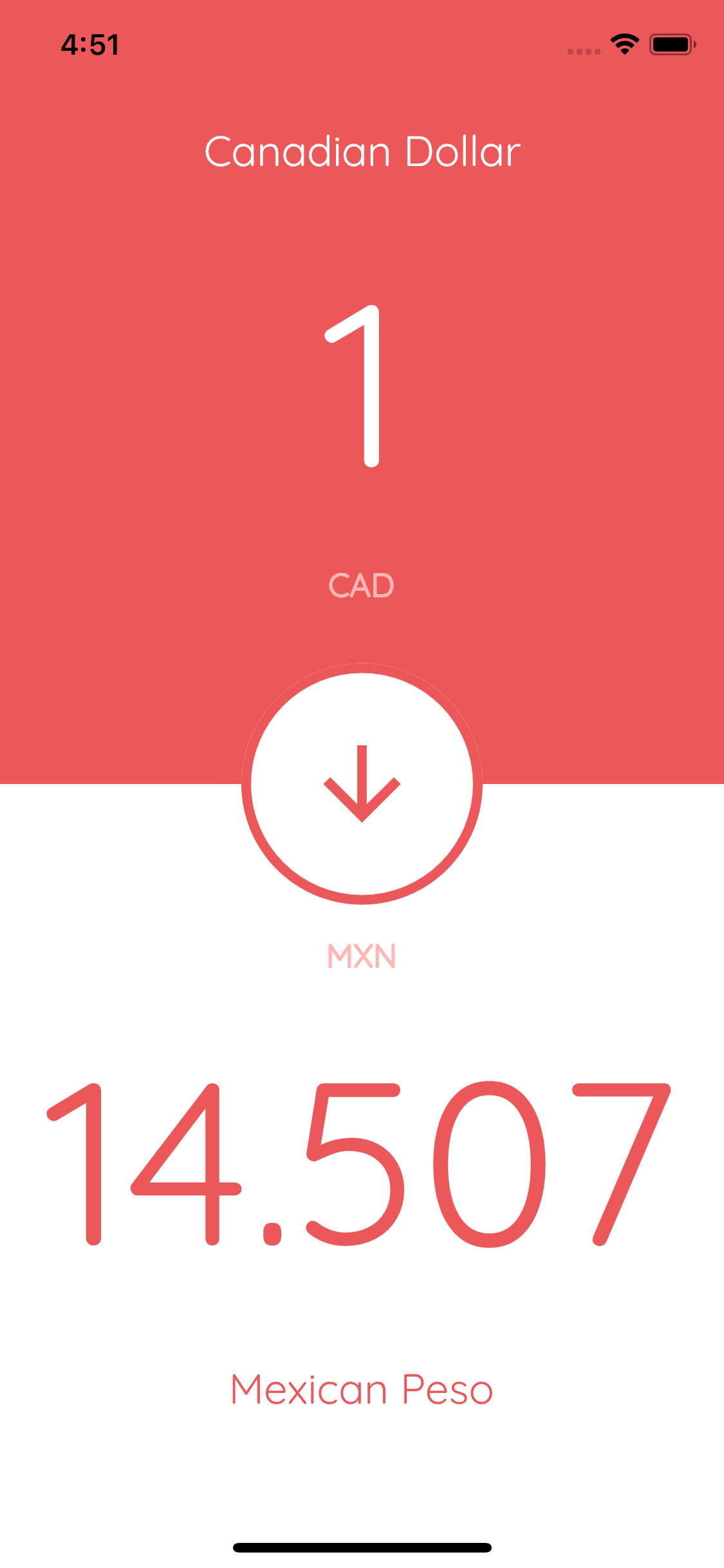Switch target currency by tapping MXN
Viewport: 724px width, 1568px height.
362,955
